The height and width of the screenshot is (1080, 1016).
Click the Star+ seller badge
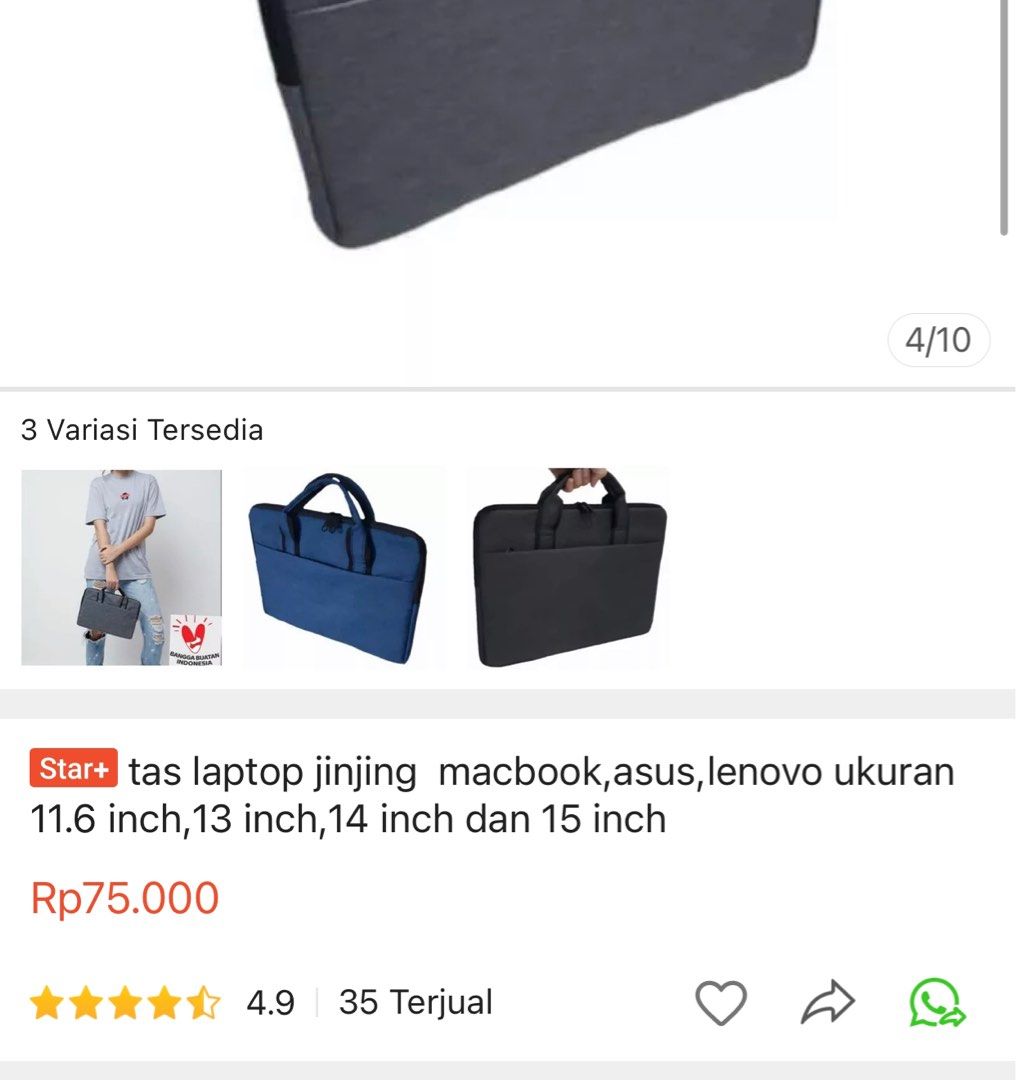[x=75, y=769]
